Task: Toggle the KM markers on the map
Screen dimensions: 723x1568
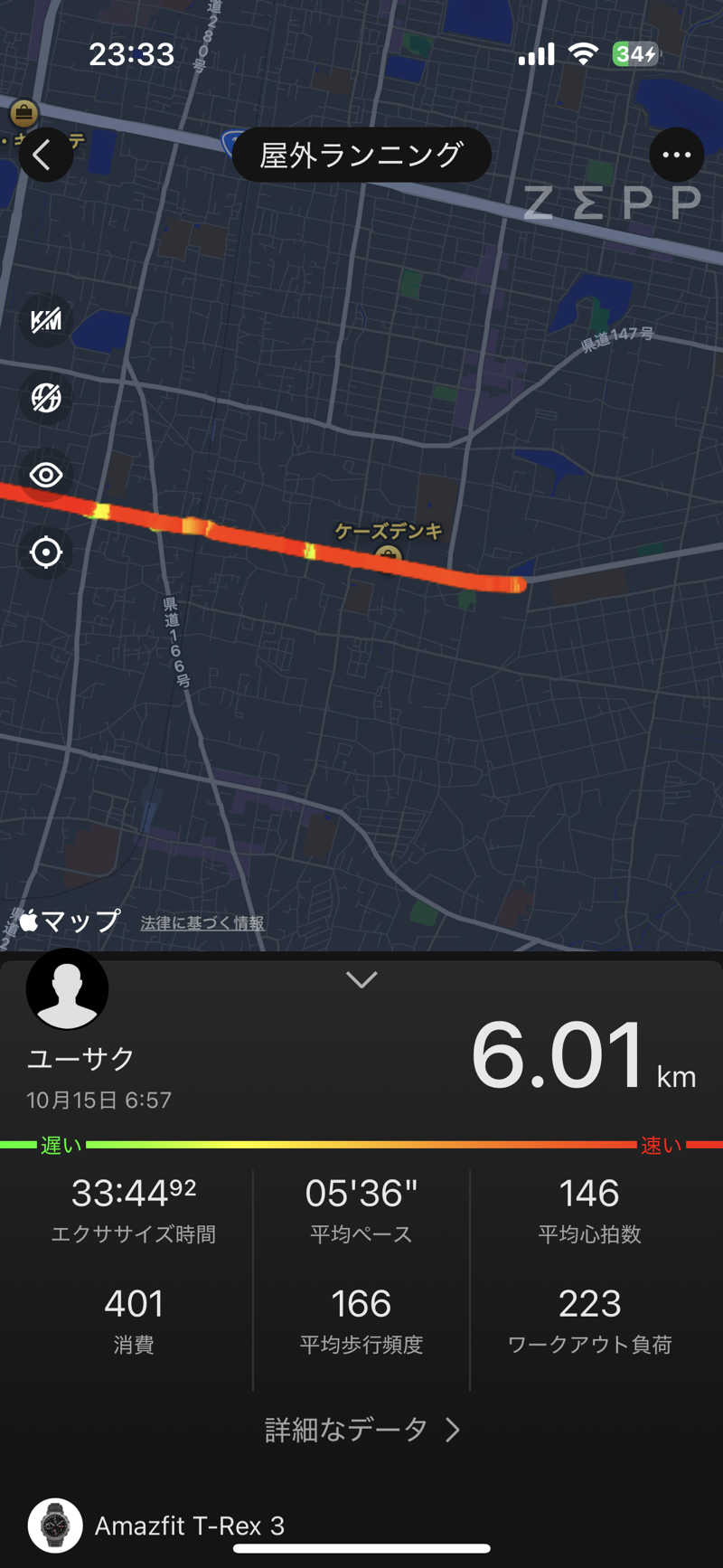Action: point(46,320)
